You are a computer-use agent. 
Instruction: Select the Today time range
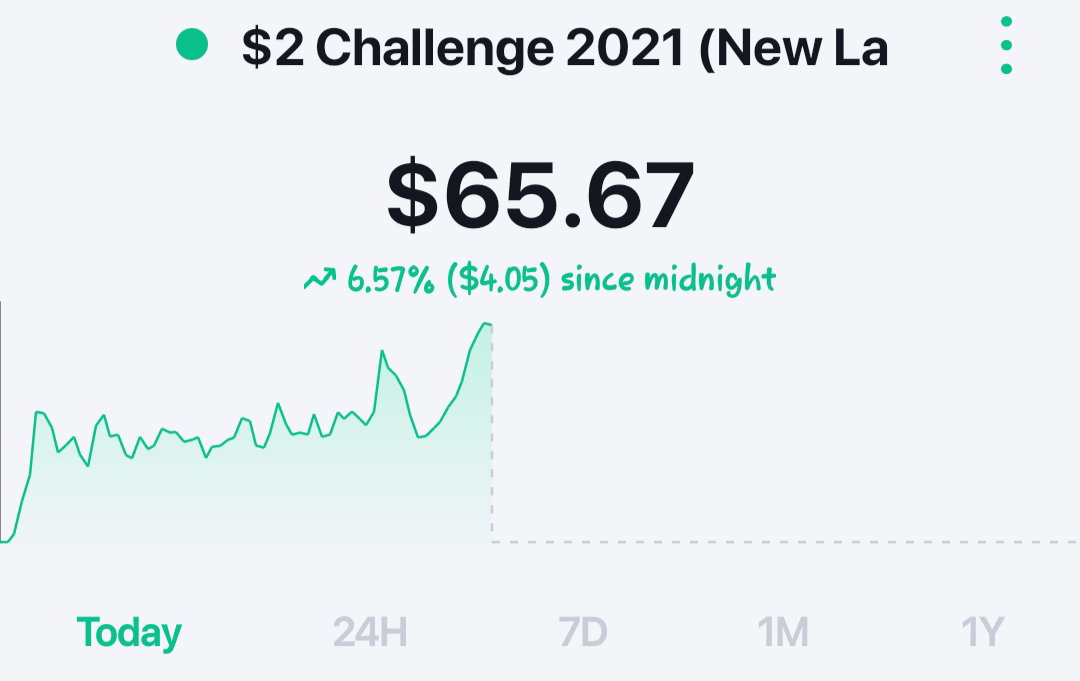click(x=129, y=633)
